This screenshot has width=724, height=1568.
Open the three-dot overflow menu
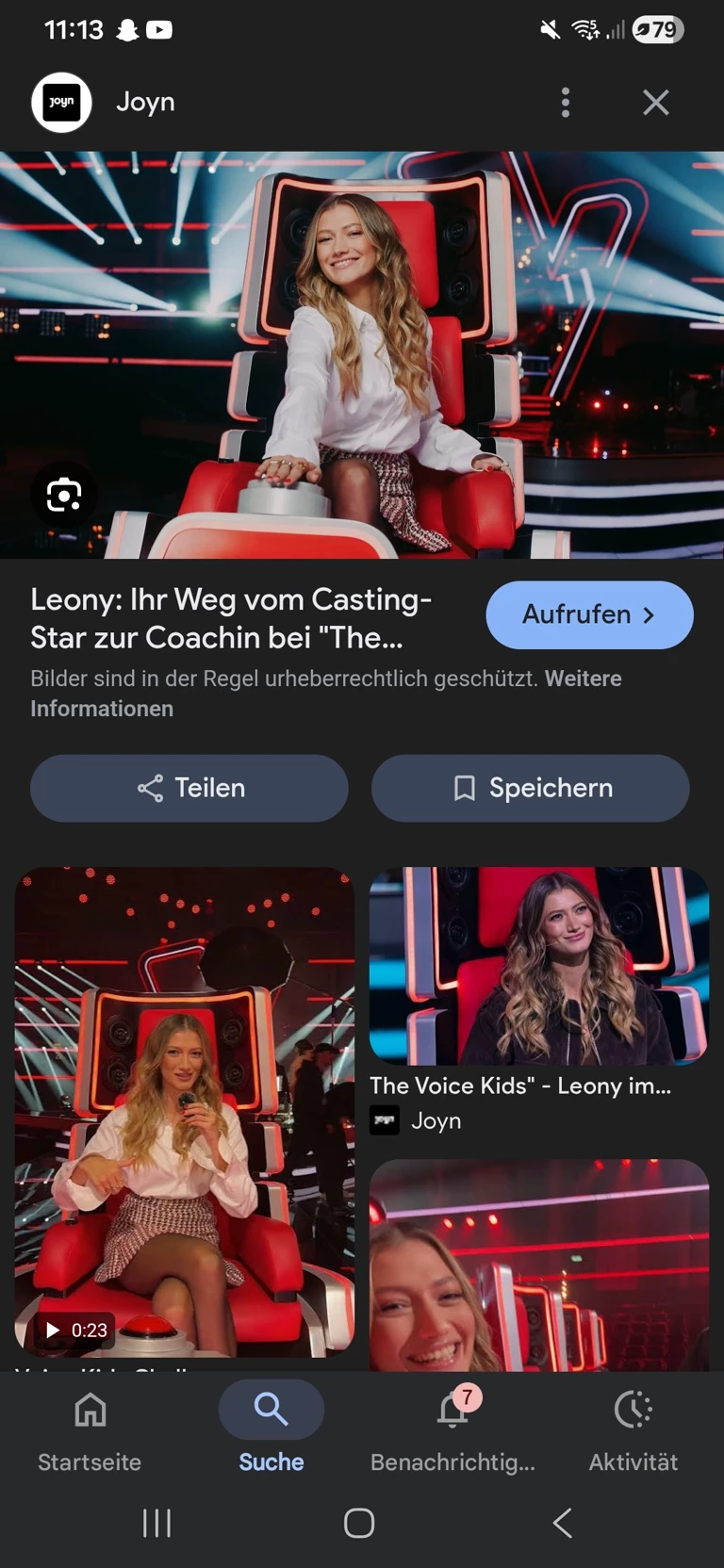click(566, 102)
